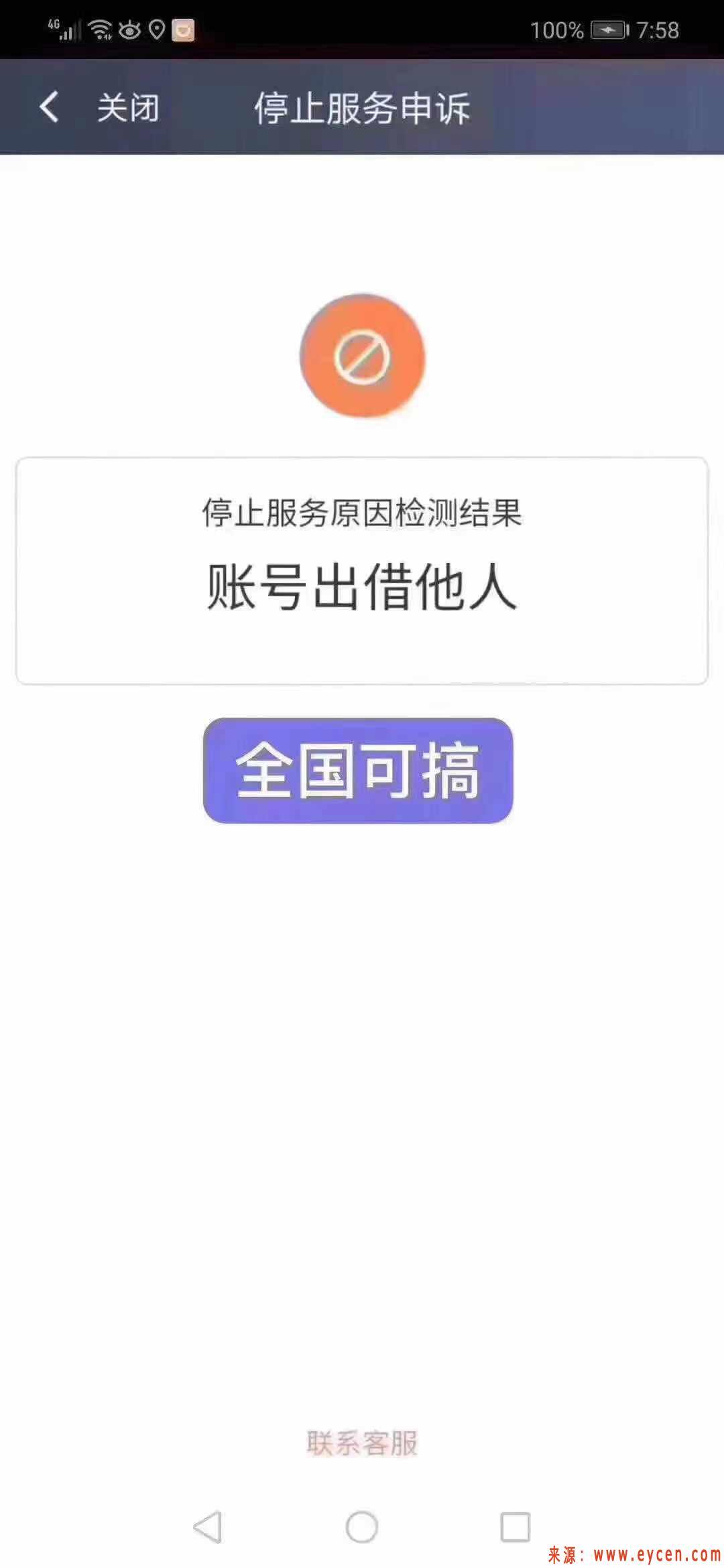Tap the purple 全国可搞 button
724x1568 pixels.
pyautogui.click(x=358, y=771)
